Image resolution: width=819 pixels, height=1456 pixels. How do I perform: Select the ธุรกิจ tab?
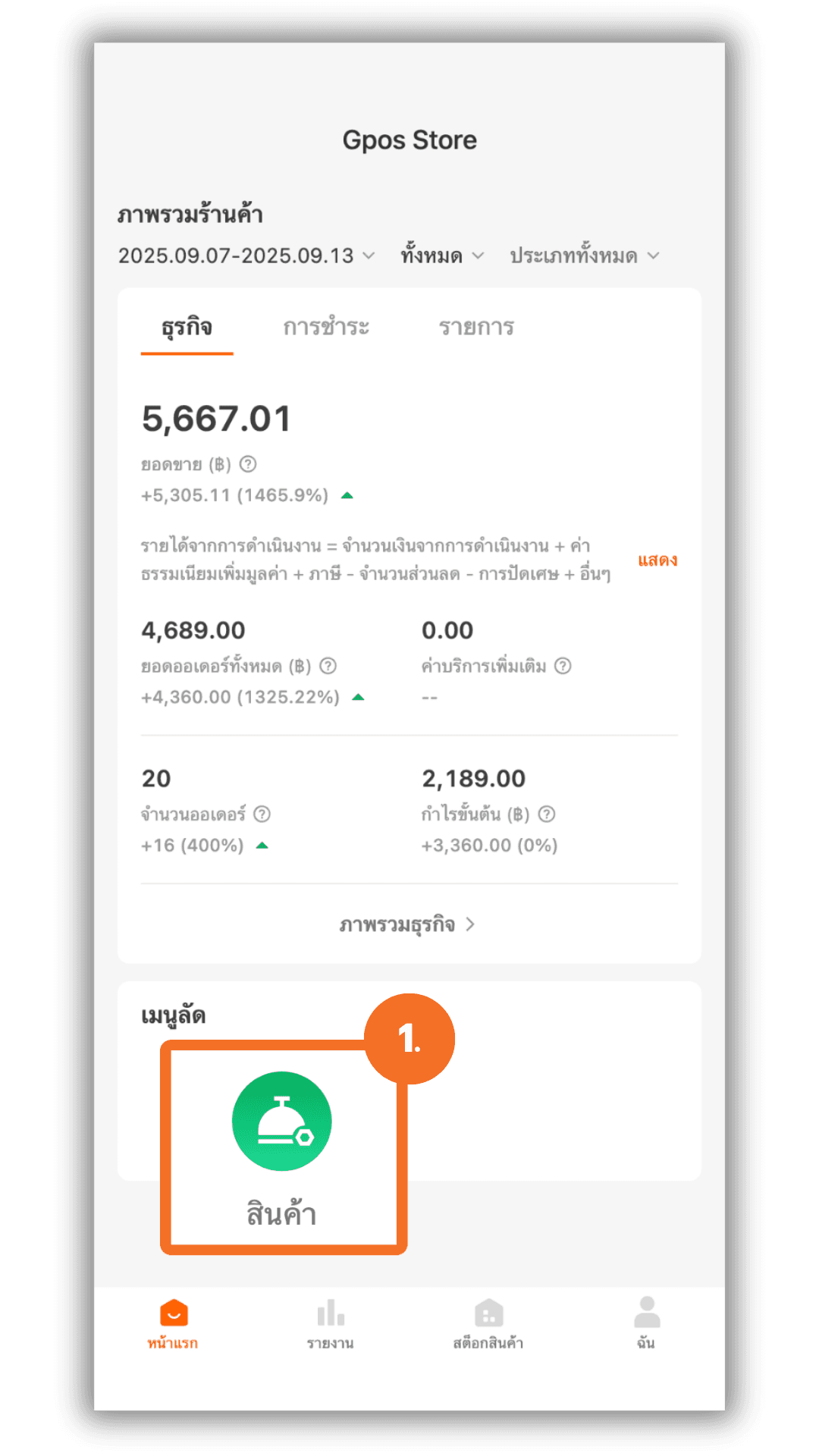coord(187,328)
